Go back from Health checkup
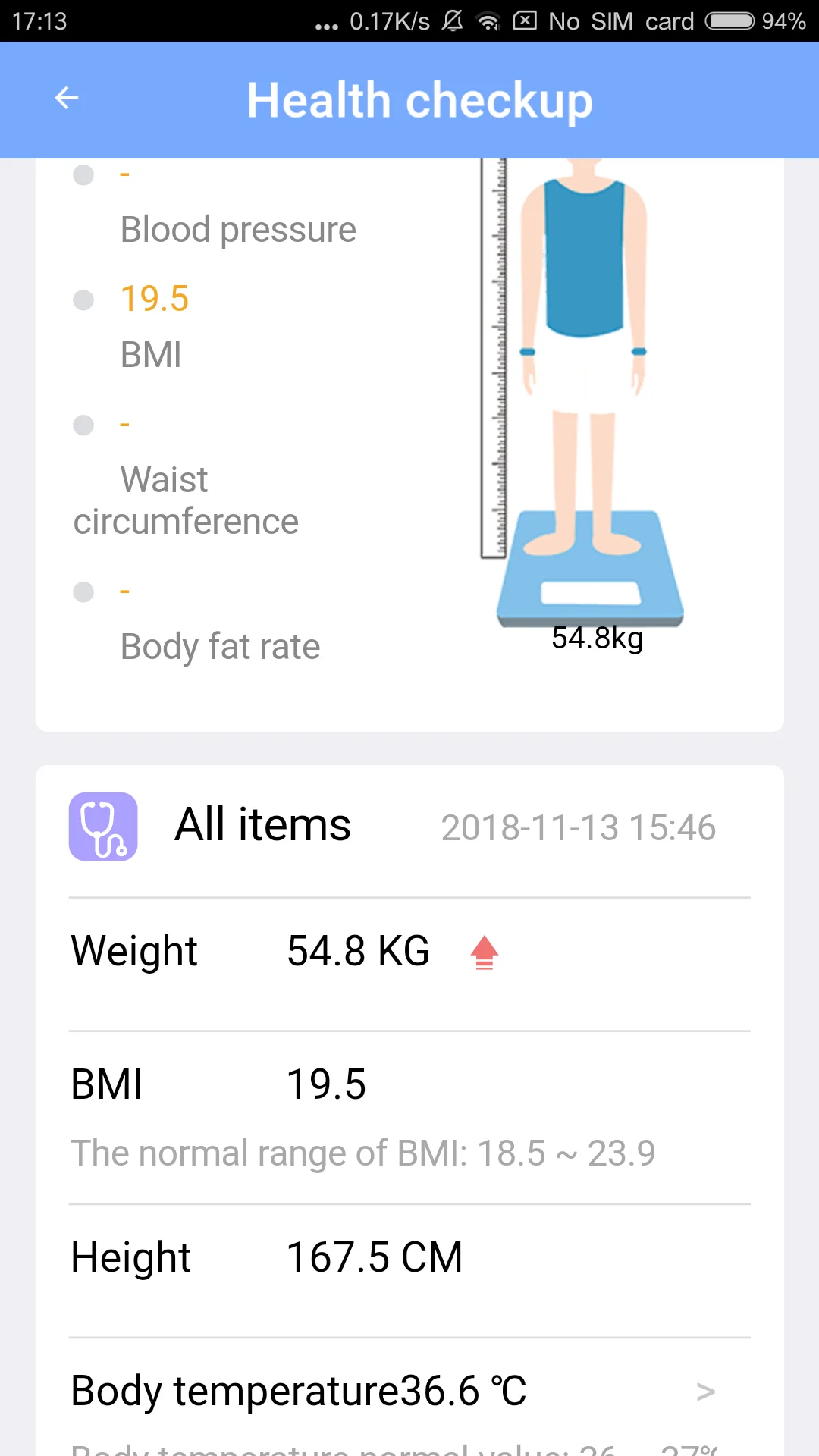 67,99
